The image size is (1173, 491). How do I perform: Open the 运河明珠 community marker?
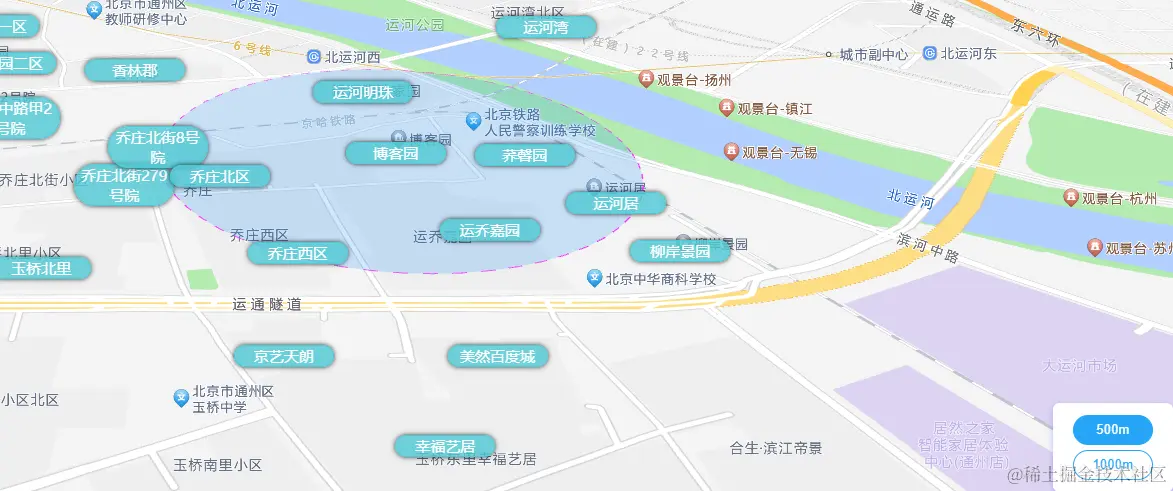click(x=363, y=93)
